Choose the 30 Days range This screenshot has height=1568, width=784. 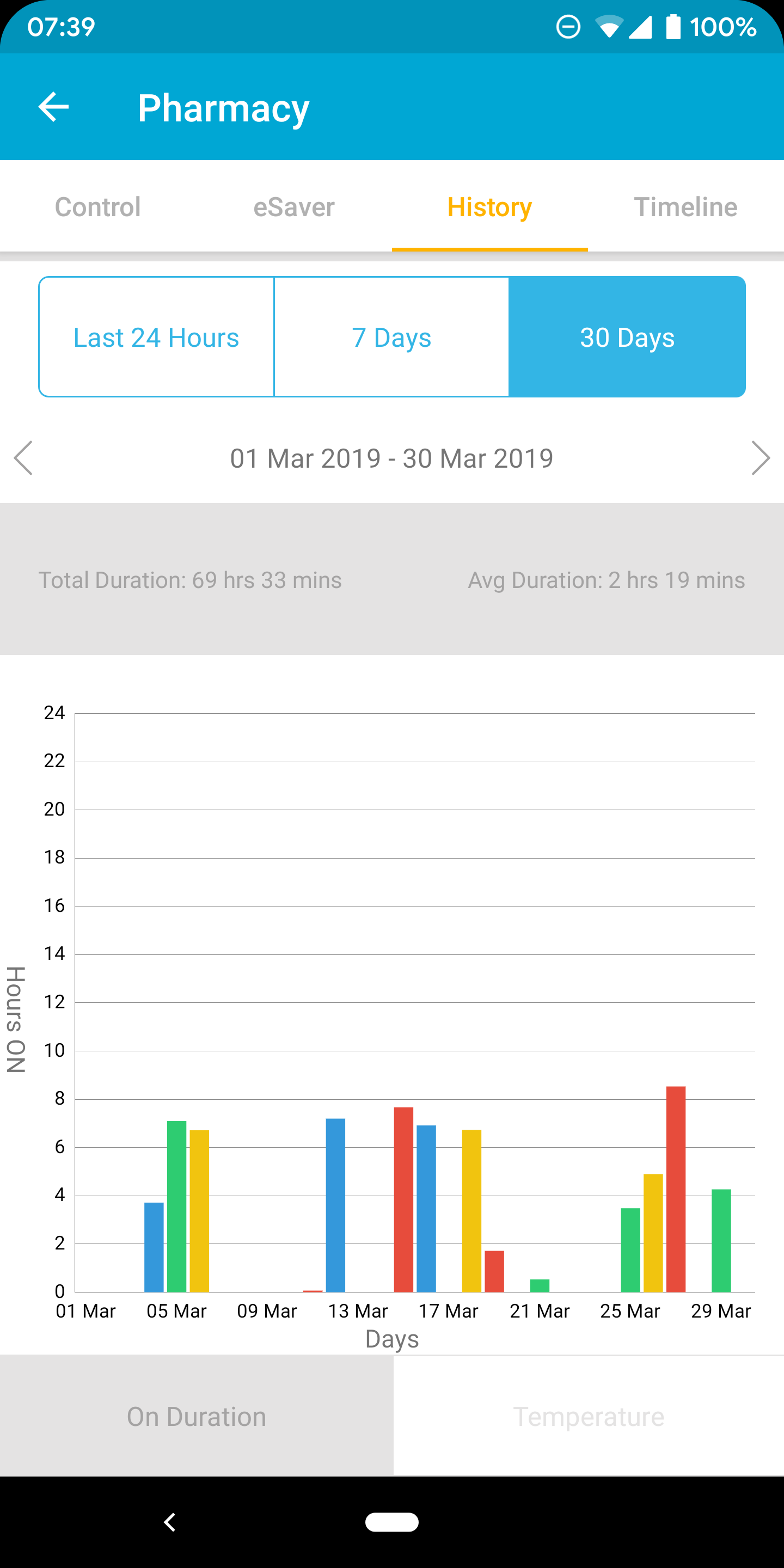click(x=627, y=337)
